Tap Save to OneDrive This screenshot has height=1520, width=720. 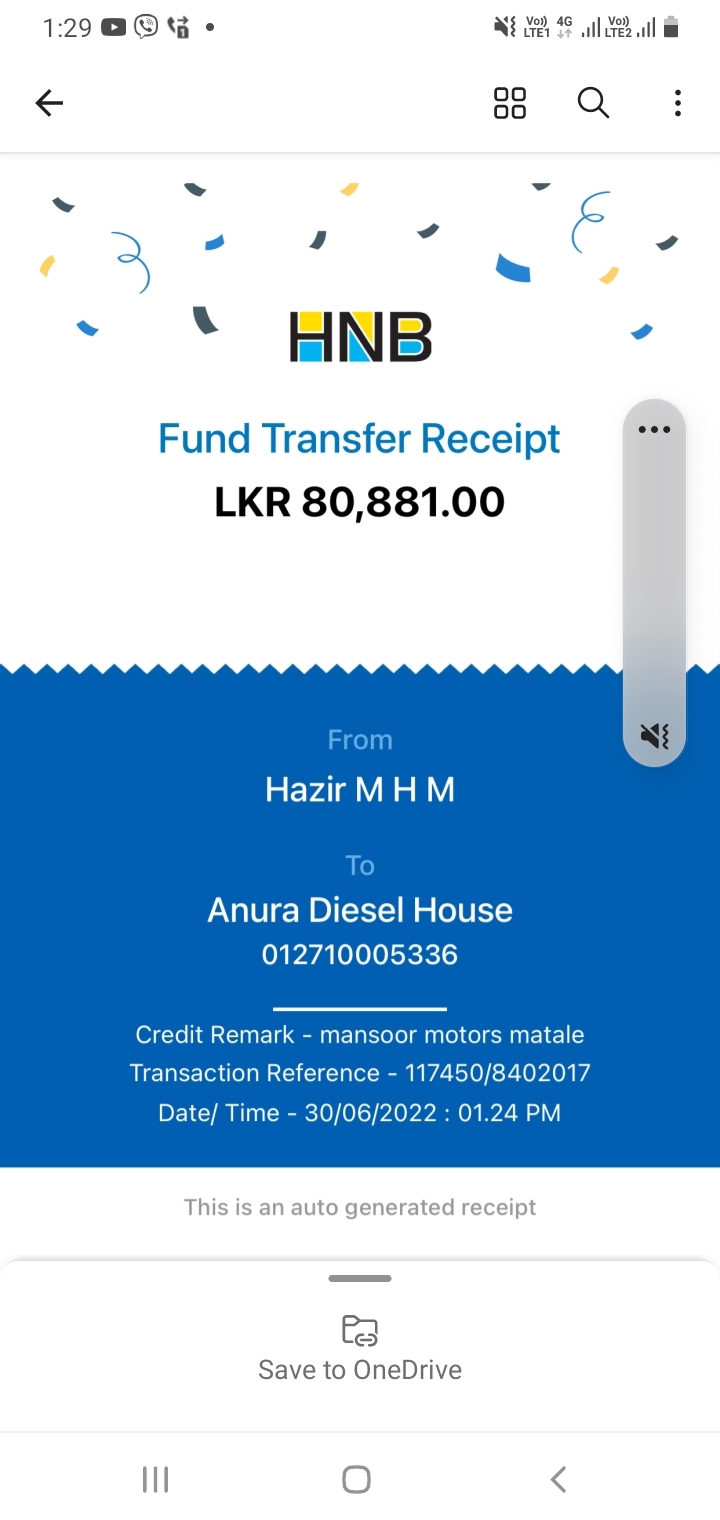coord(360,1349)
